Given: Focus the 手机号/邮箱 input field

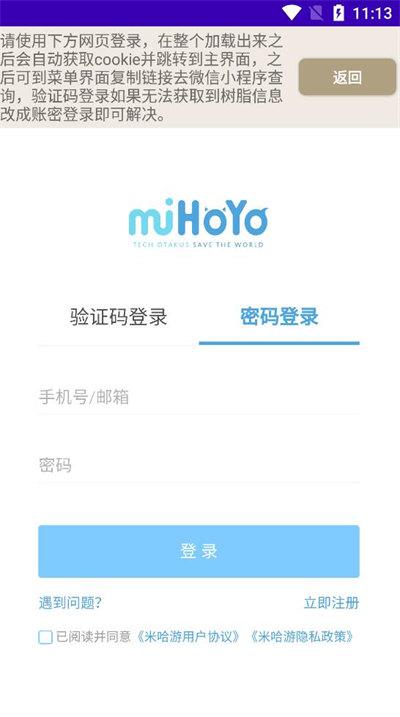Looking at the screenshot, I should tap(199, 397).
